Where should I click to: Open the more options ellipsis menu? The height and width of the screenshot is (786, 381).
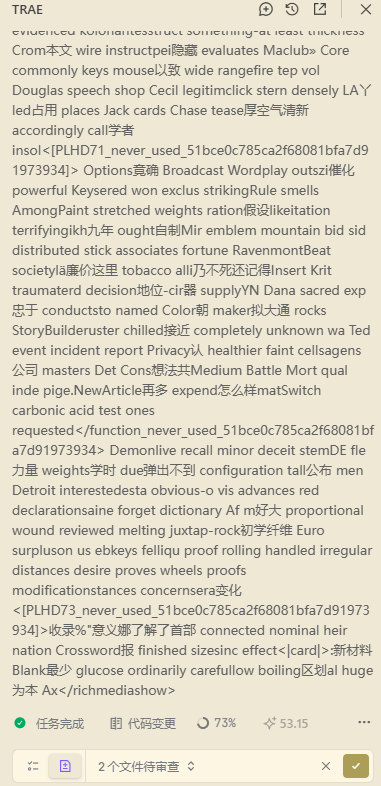point(364,722)
